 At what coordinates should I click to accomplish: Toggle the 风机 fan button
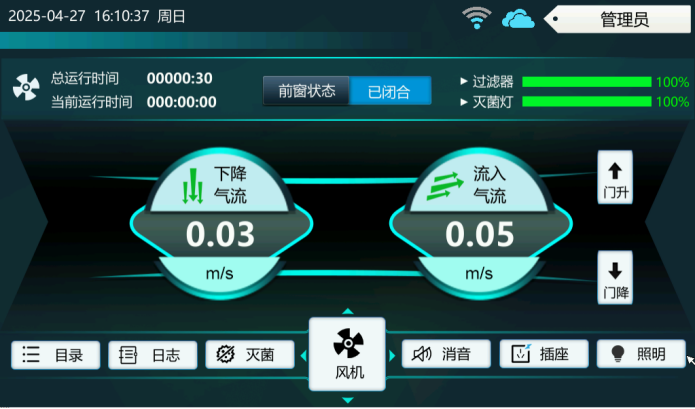click(x=347, y=355)
